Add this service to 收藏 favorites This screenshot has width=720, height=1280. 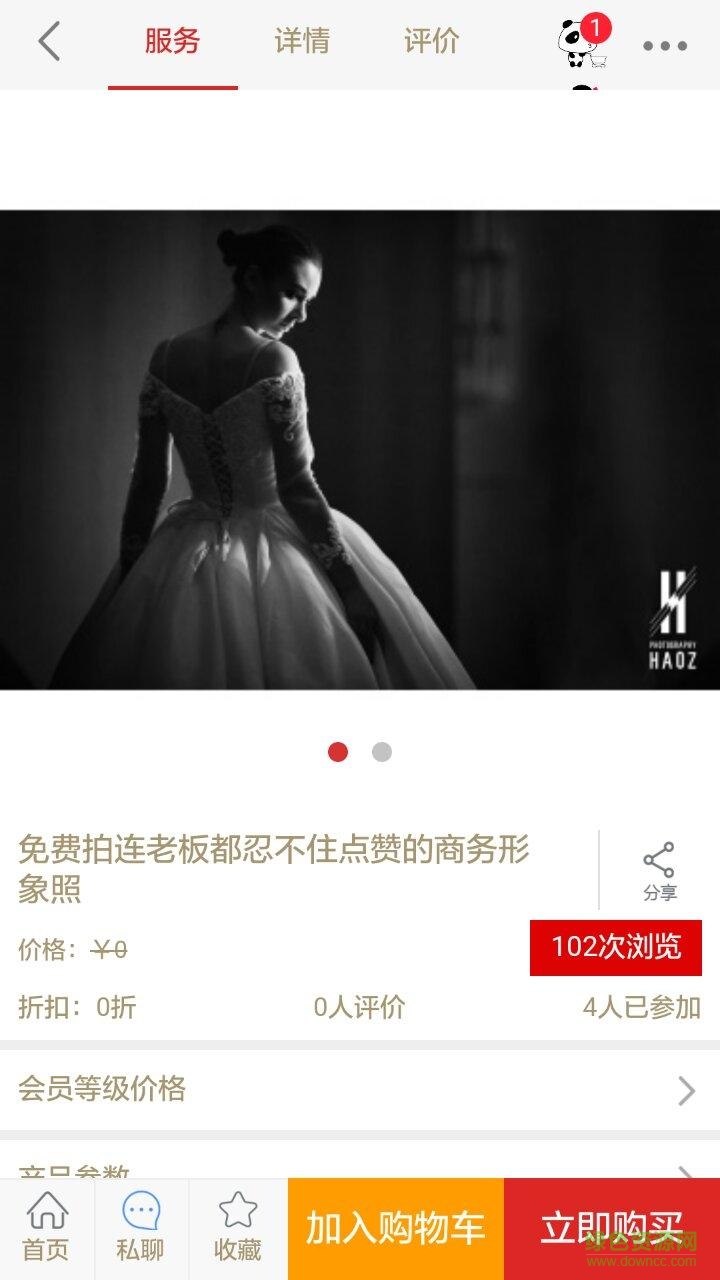coord(238,1229)
